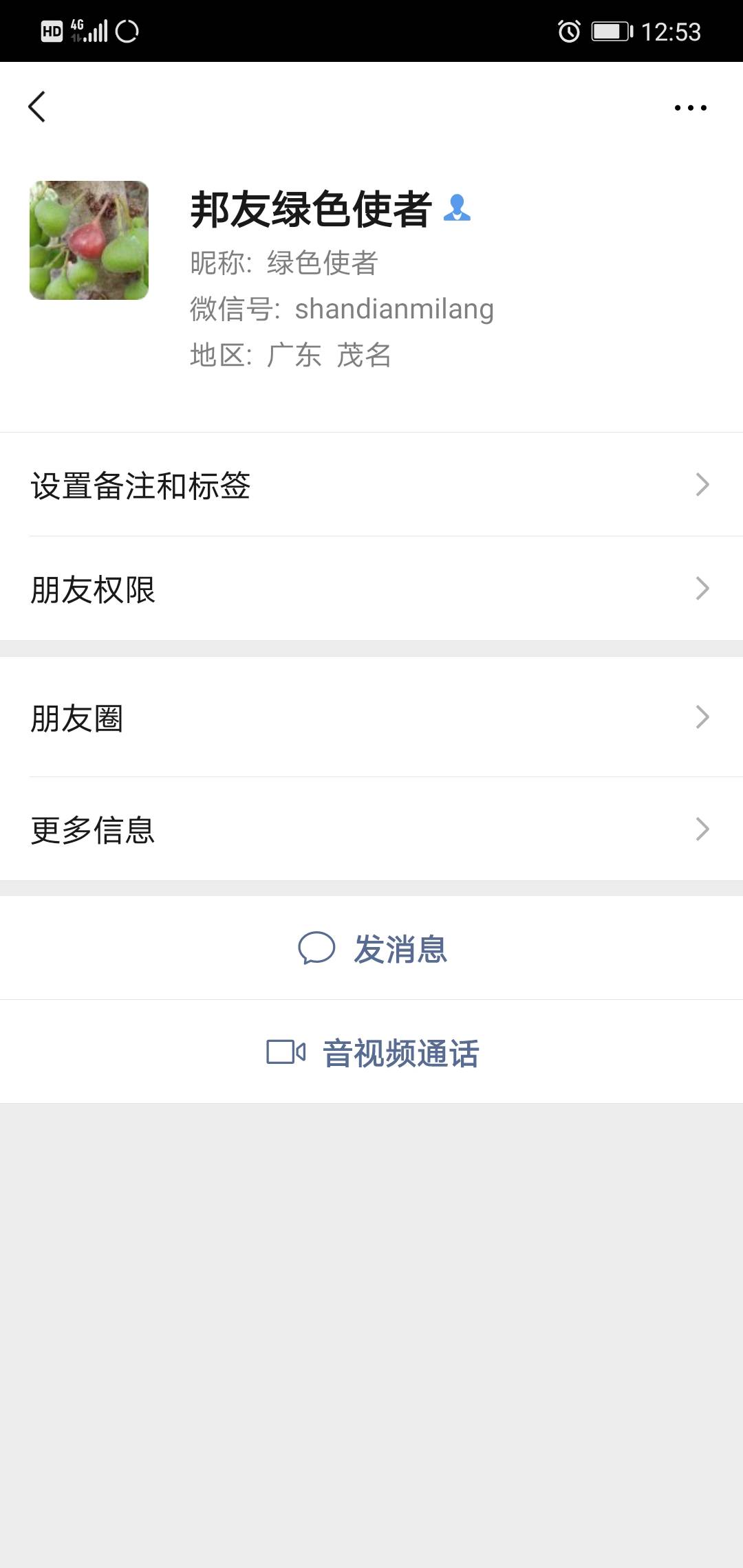Open 更多信息 row

371,829
